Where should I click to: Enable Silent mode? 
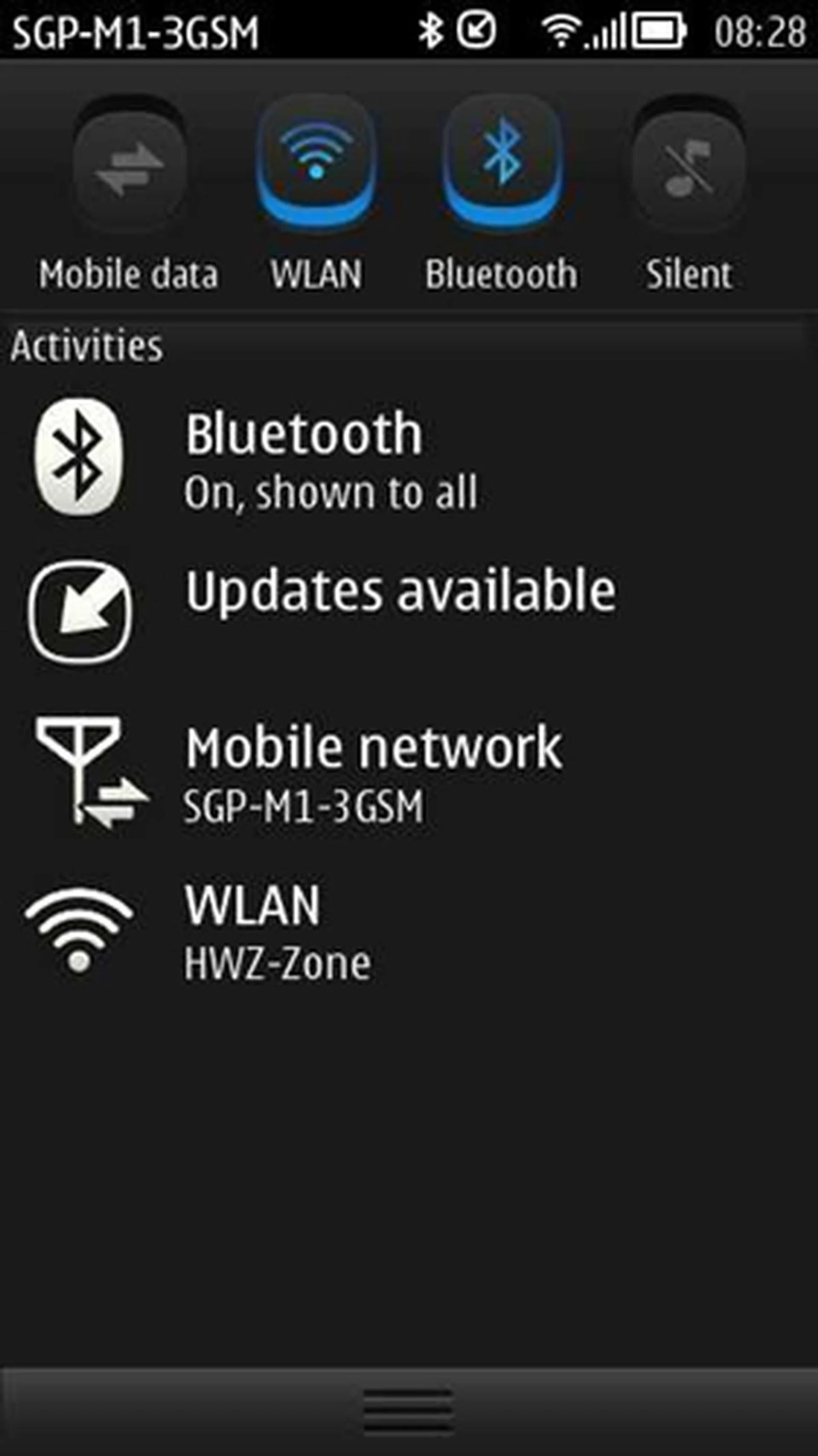(x=688, y=167)
